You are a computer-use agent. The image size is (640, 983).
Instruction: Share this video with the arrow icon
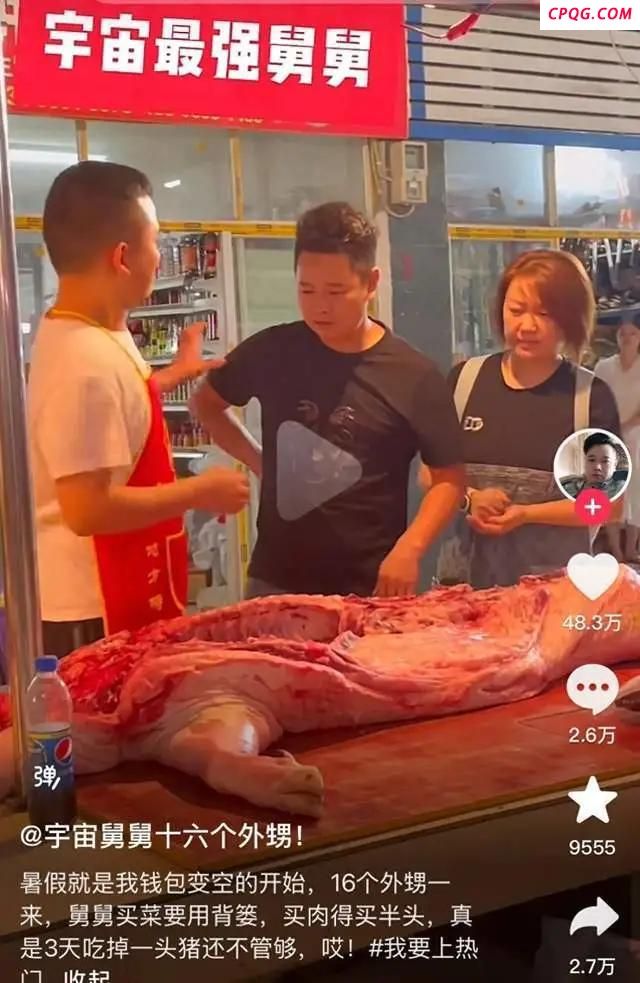593,917
